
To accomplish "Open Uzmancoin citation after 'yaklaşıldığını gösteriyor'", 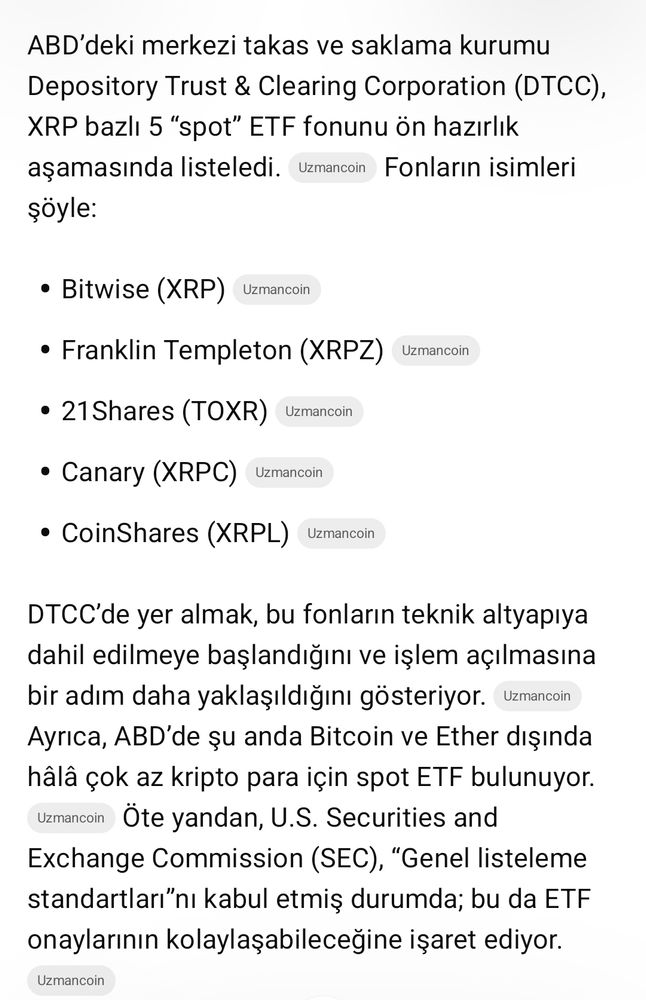I will tap(537, 696).
